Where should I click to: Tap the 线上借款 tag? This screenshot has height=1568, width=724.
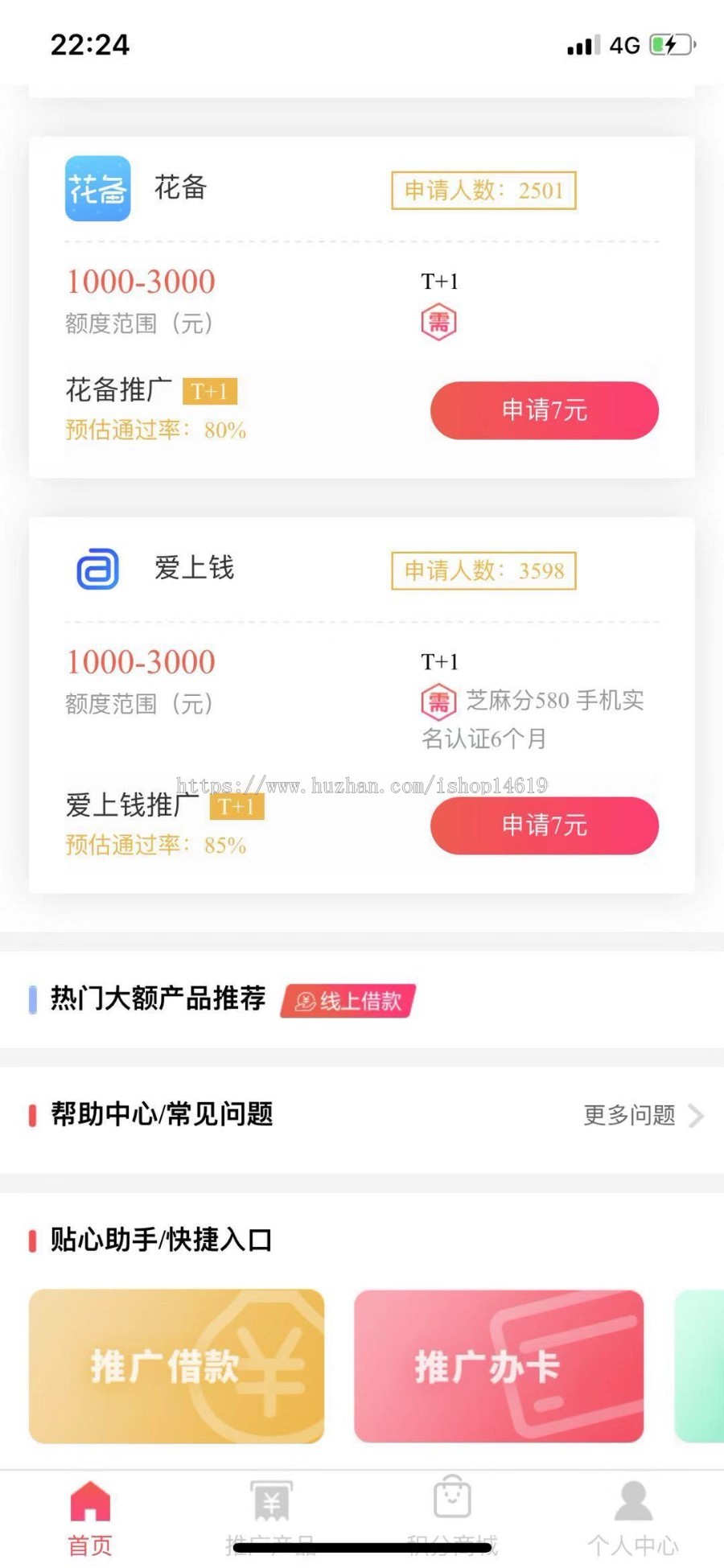pos(348,1001)
